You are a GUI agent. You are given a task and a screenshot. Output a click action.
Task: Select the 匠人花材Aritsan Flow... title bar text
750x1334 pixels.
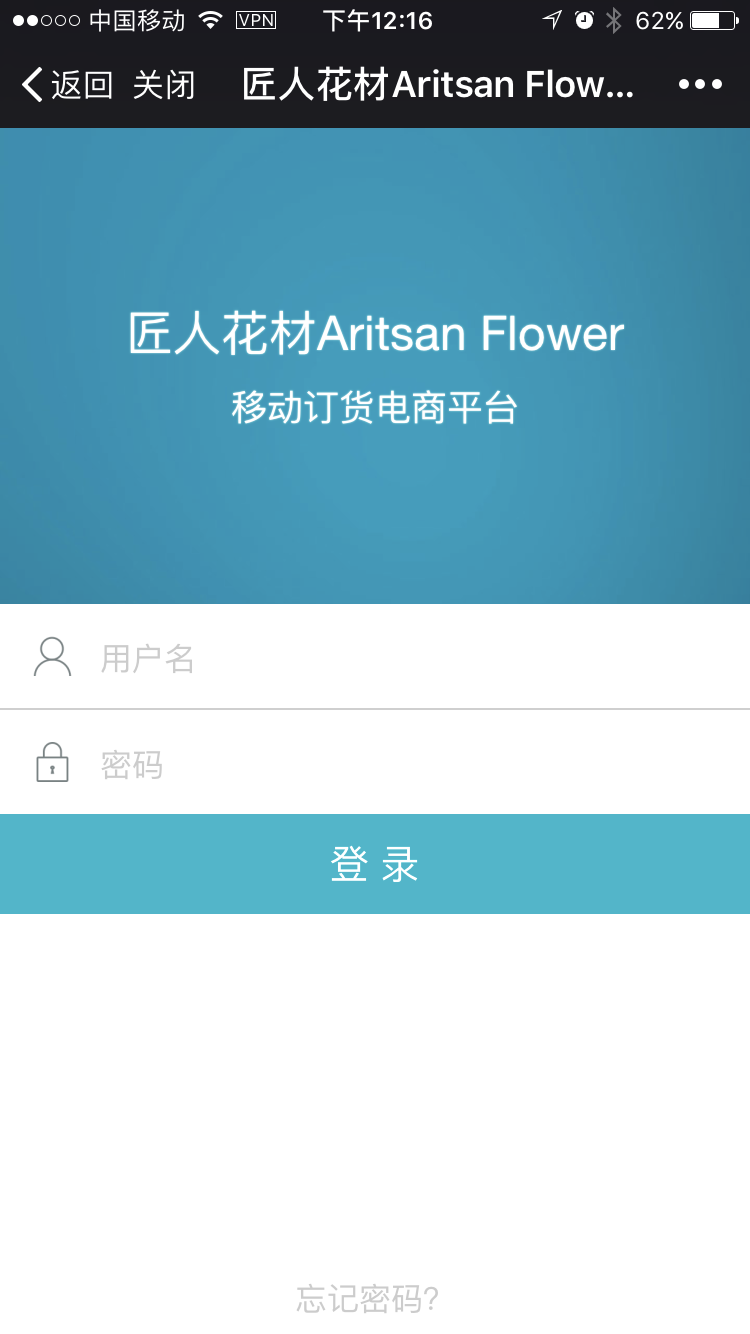click(435, 84)
